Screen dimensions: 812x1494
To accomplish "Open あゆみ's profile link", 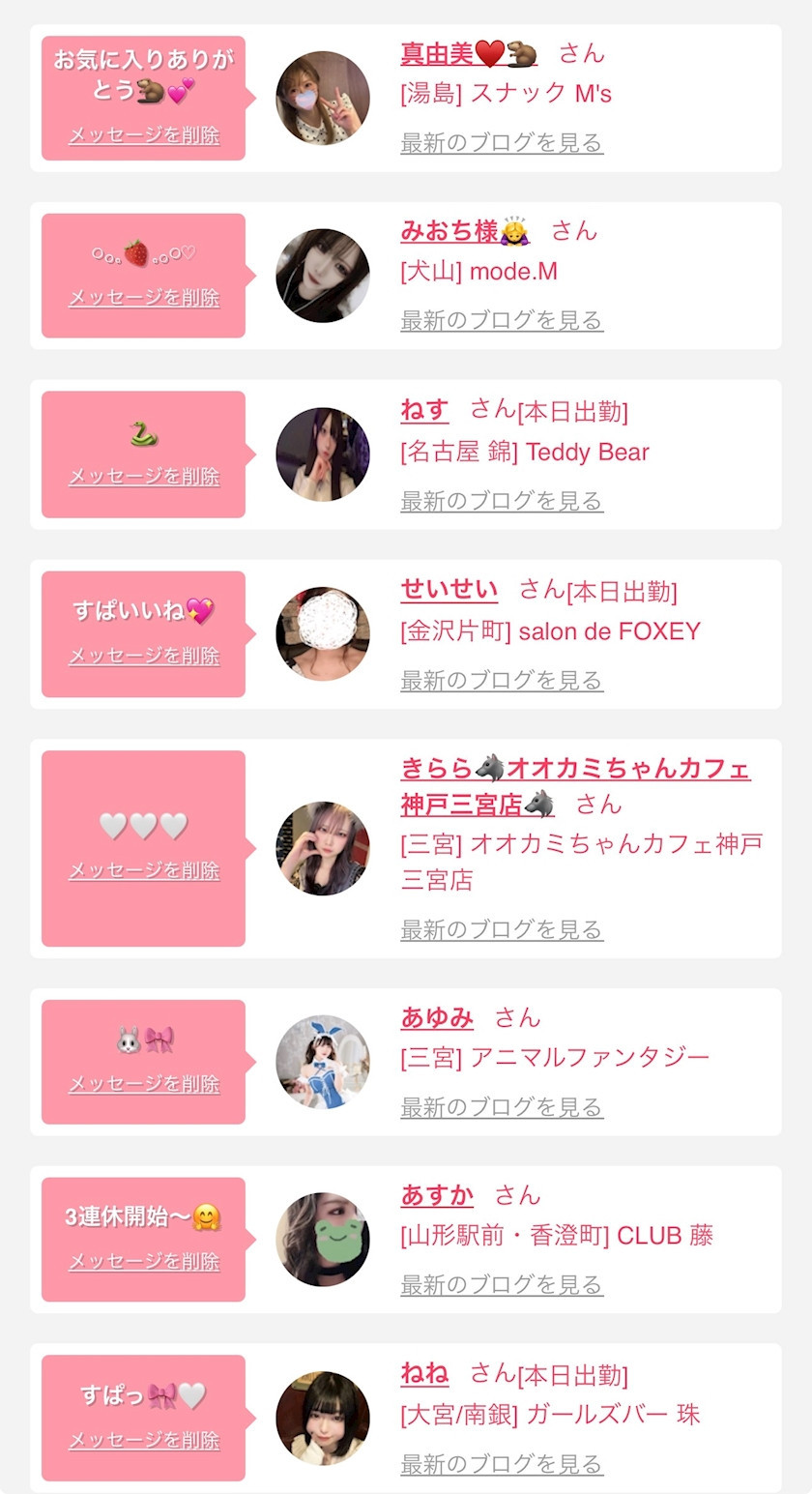I will pyautogui.click(x=437, y=1017).
